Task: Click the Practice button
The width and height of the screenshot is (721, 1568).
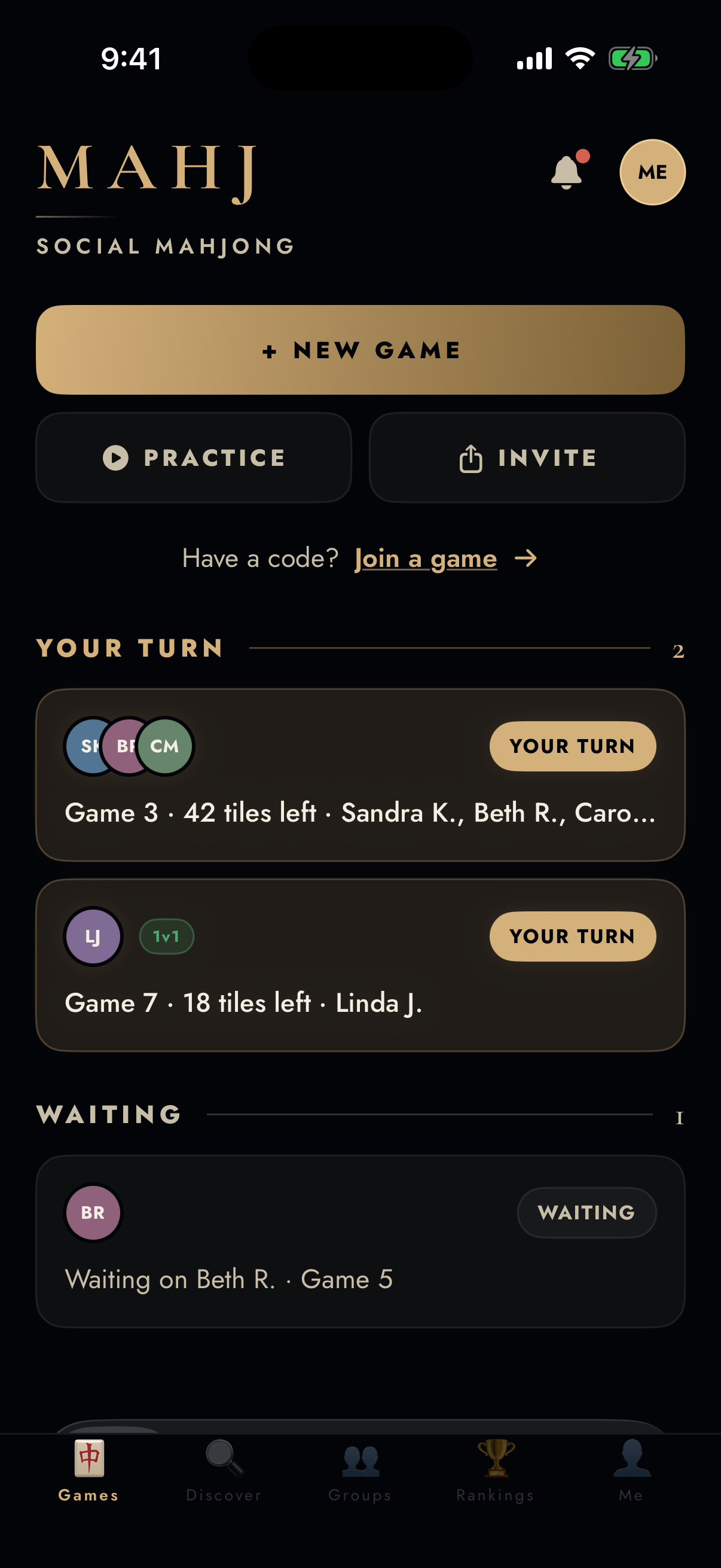Action: tap(193, 457)
